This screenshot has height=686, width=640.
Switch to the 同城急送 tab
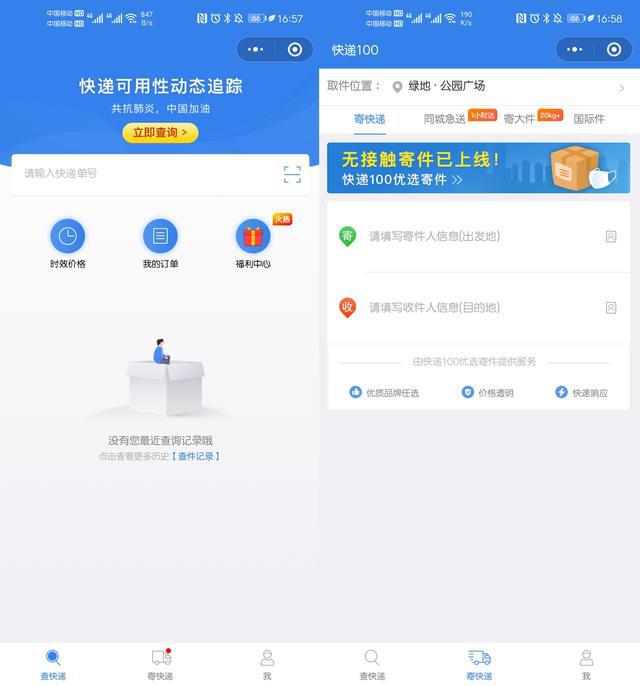(x=444, y=119)
